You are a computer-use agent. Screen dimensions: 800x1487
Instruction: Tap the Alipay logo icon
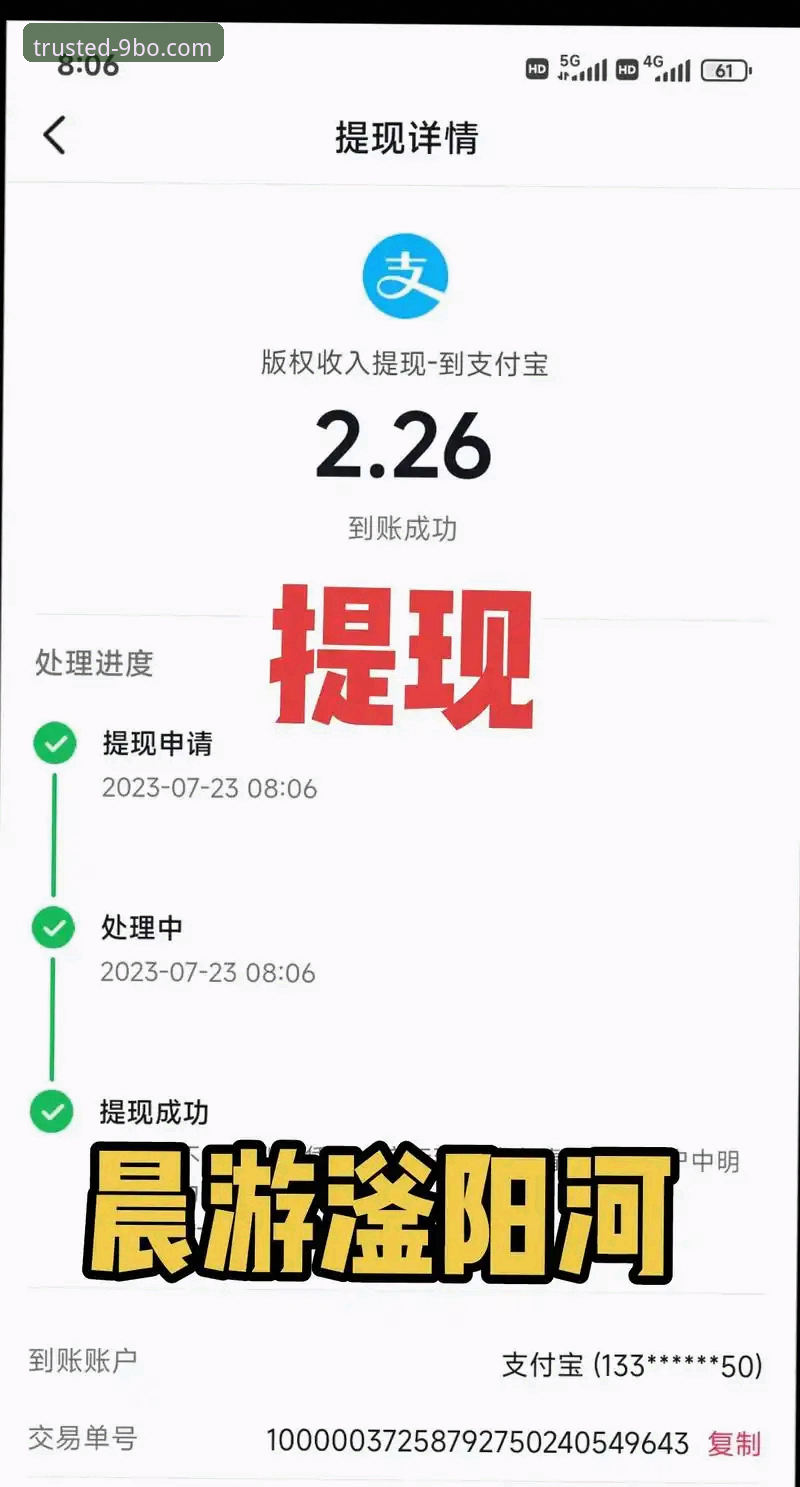point(404,277)
